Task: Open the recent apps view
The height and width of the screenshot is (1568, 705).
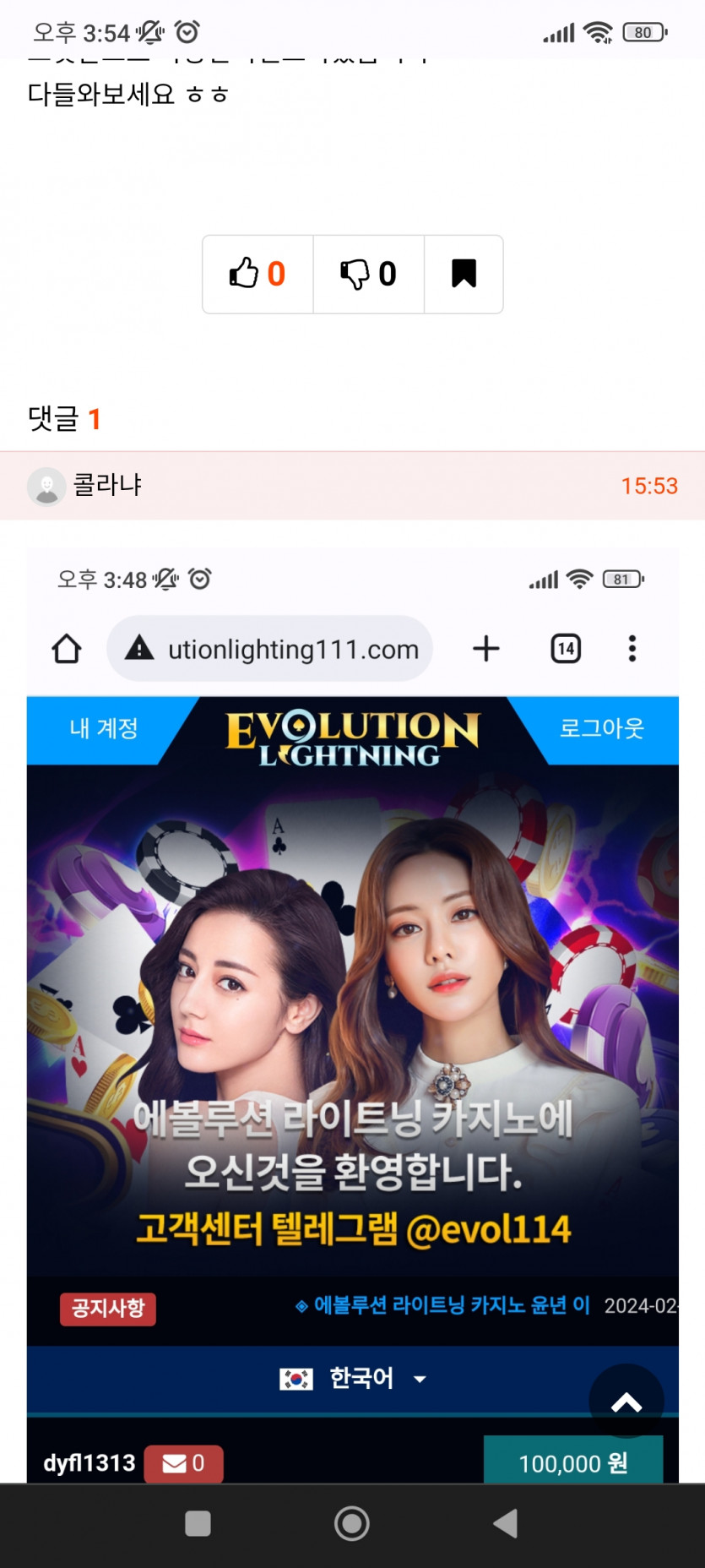Action: pos(198,1523)
